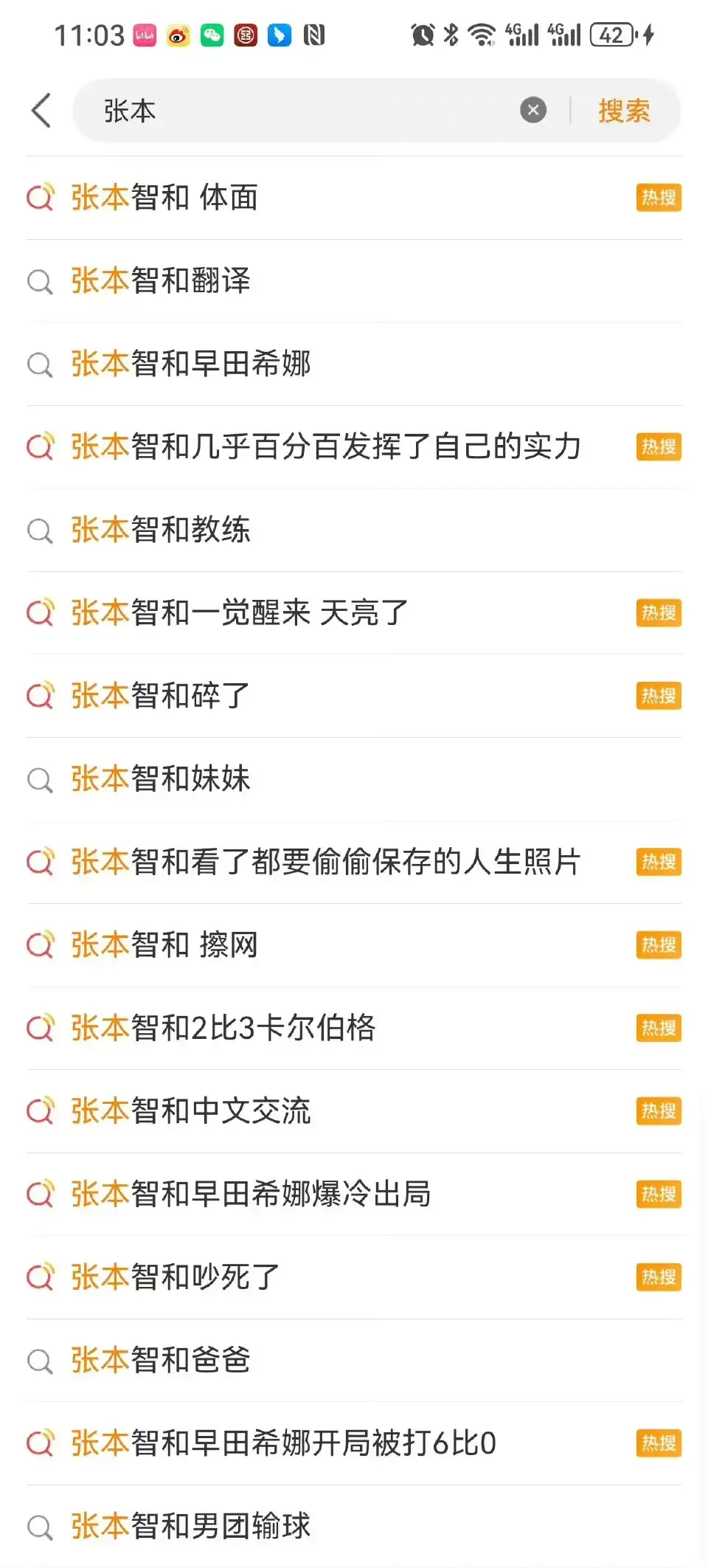Image resolution: width=708 pixels, height=1568 pixels.
Task: Open the suggestion 张本智和几乎百分百发挥了自己的实力
Action: tap(326, 447)
